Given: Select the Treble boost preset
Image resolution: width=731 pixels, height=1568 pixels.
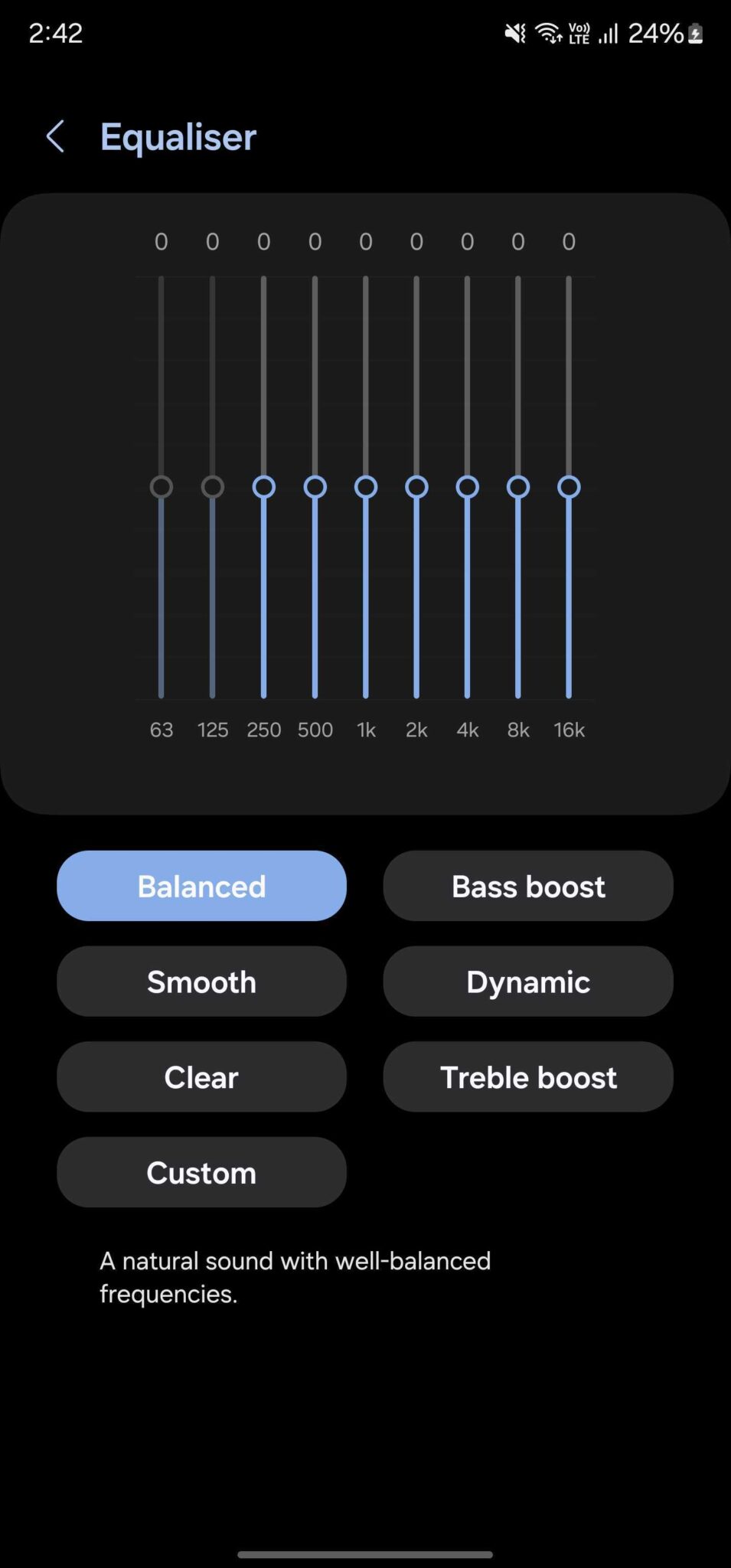Looking at the screenshot, I should 527,1076.
